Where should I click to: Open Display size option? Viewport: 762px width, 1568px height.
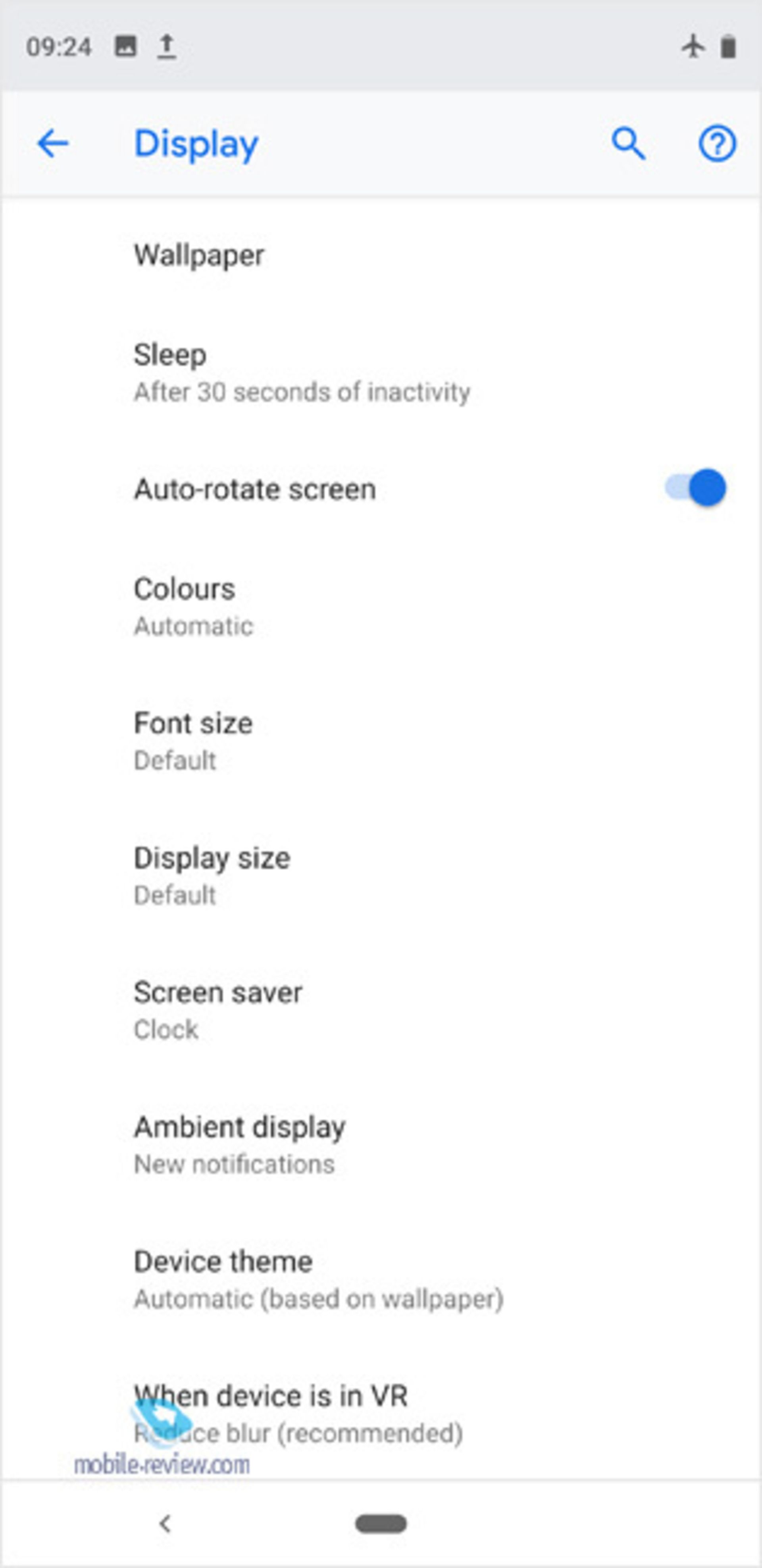pos(212,875)
